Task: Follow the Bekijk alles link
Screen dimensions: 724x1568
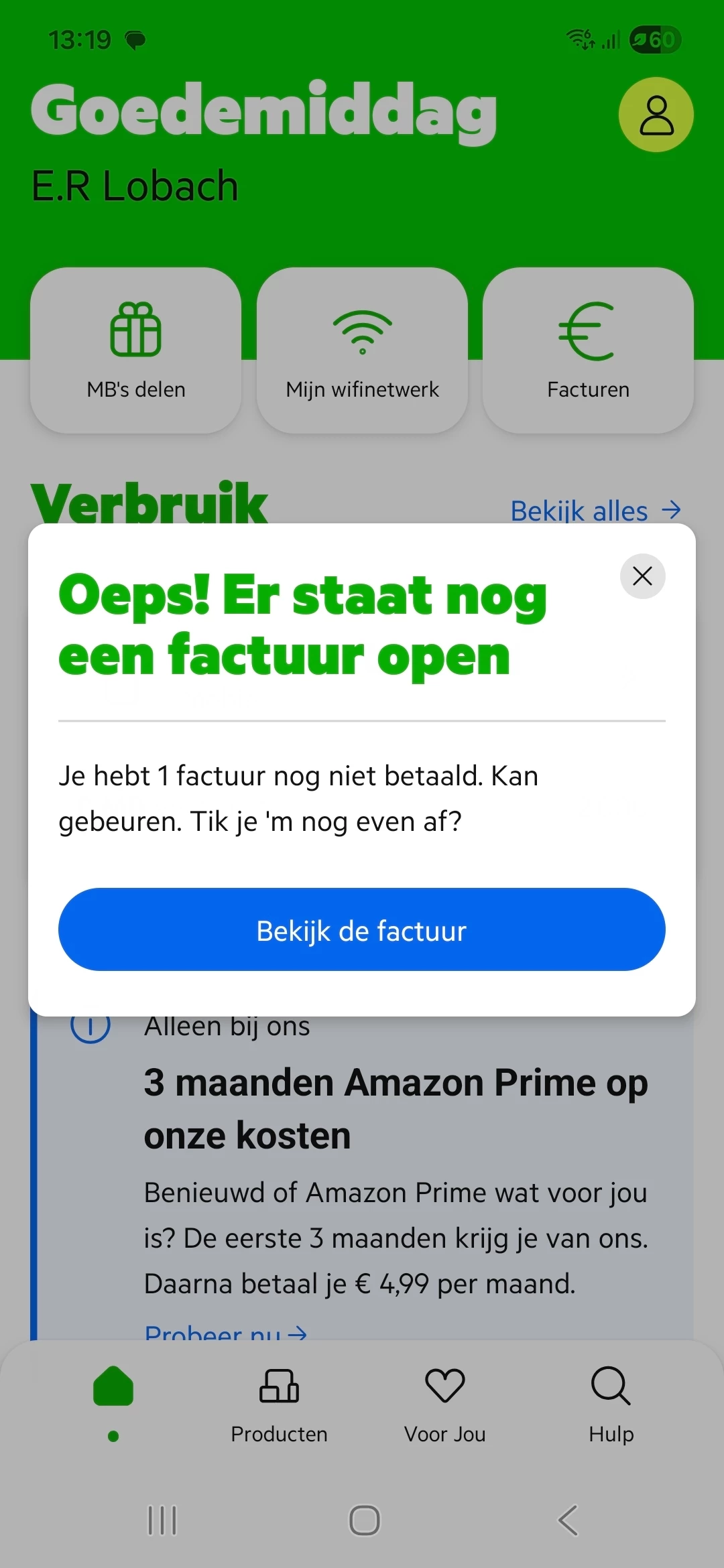Action: [595, 511]
